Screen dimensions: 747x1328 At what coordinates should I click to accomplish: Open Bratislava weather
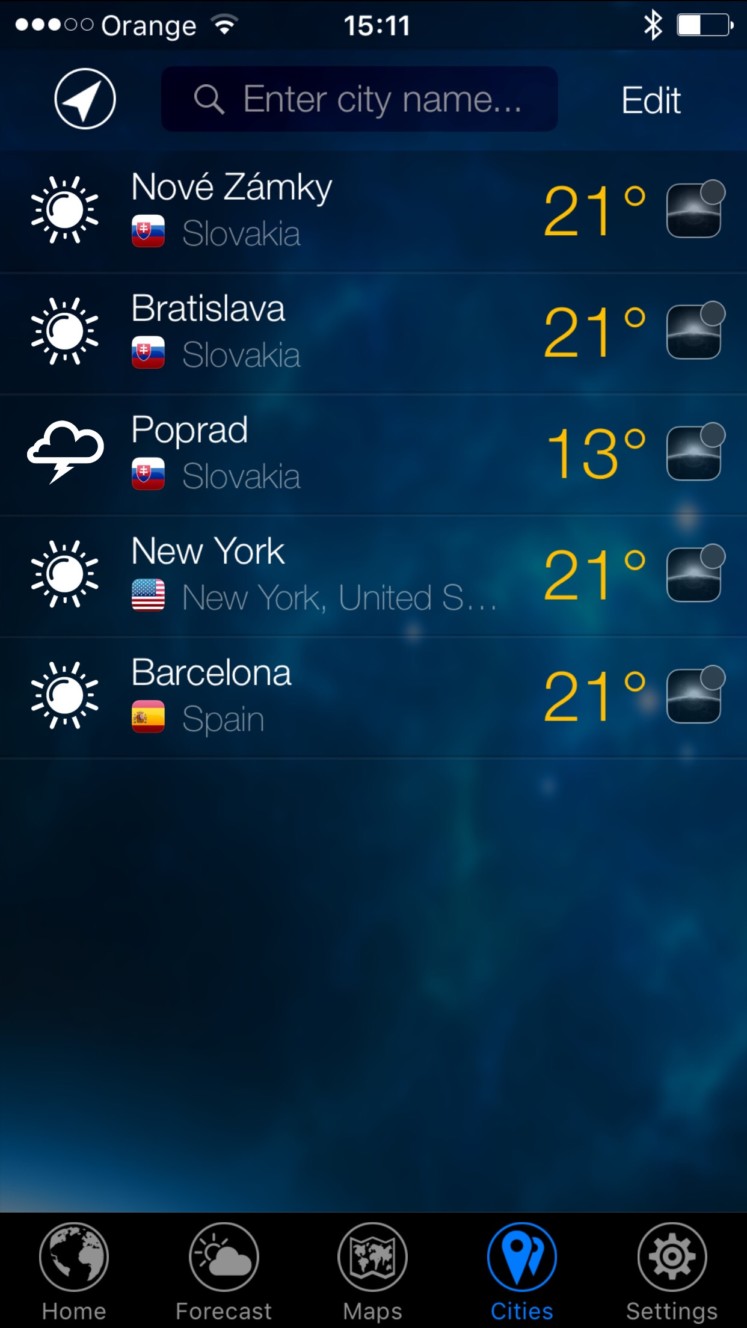pos(373,333)
